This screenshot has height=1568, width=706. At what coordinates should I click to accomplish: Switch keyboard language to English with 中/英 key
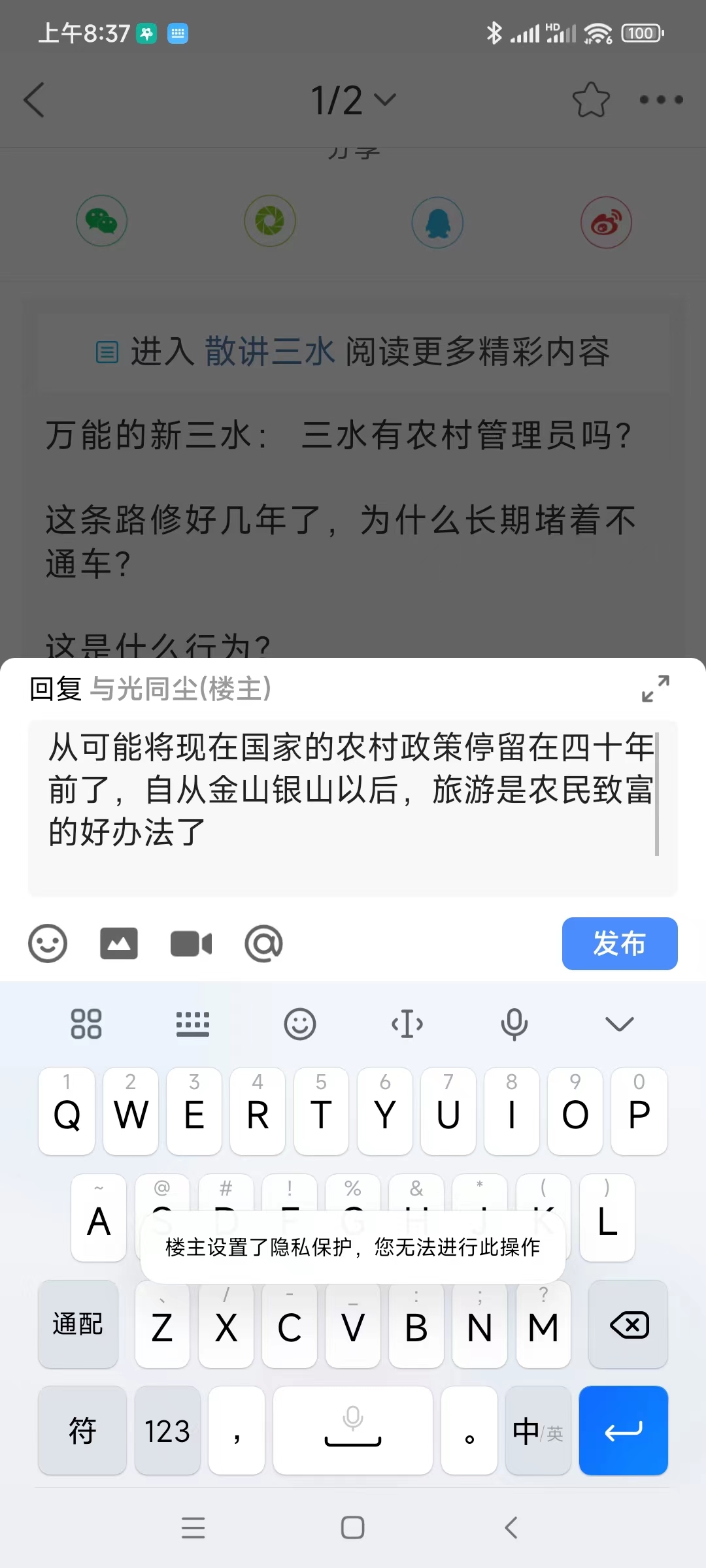coord(537,1431)
